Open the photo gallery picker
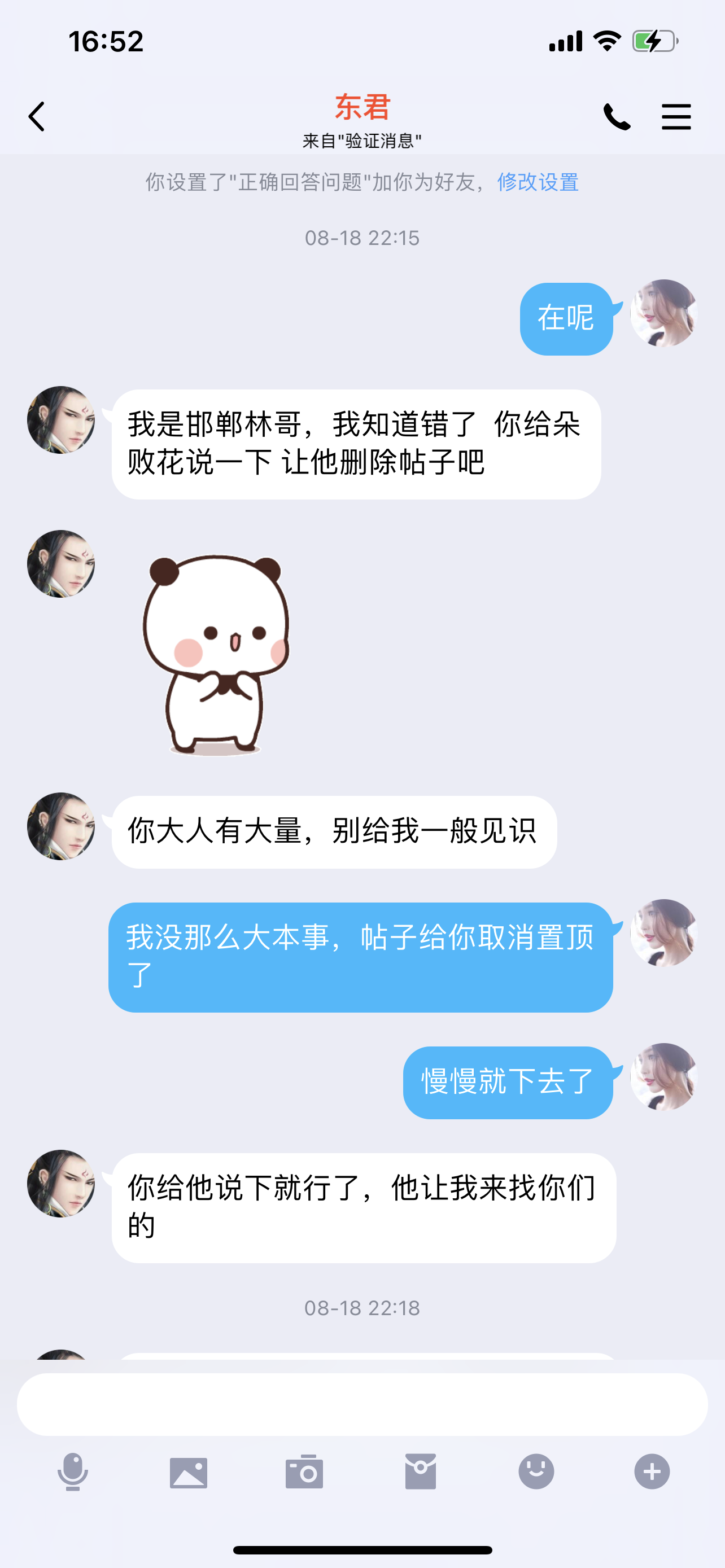This screenshot has height=1568, width=725. click(189, 1472)
